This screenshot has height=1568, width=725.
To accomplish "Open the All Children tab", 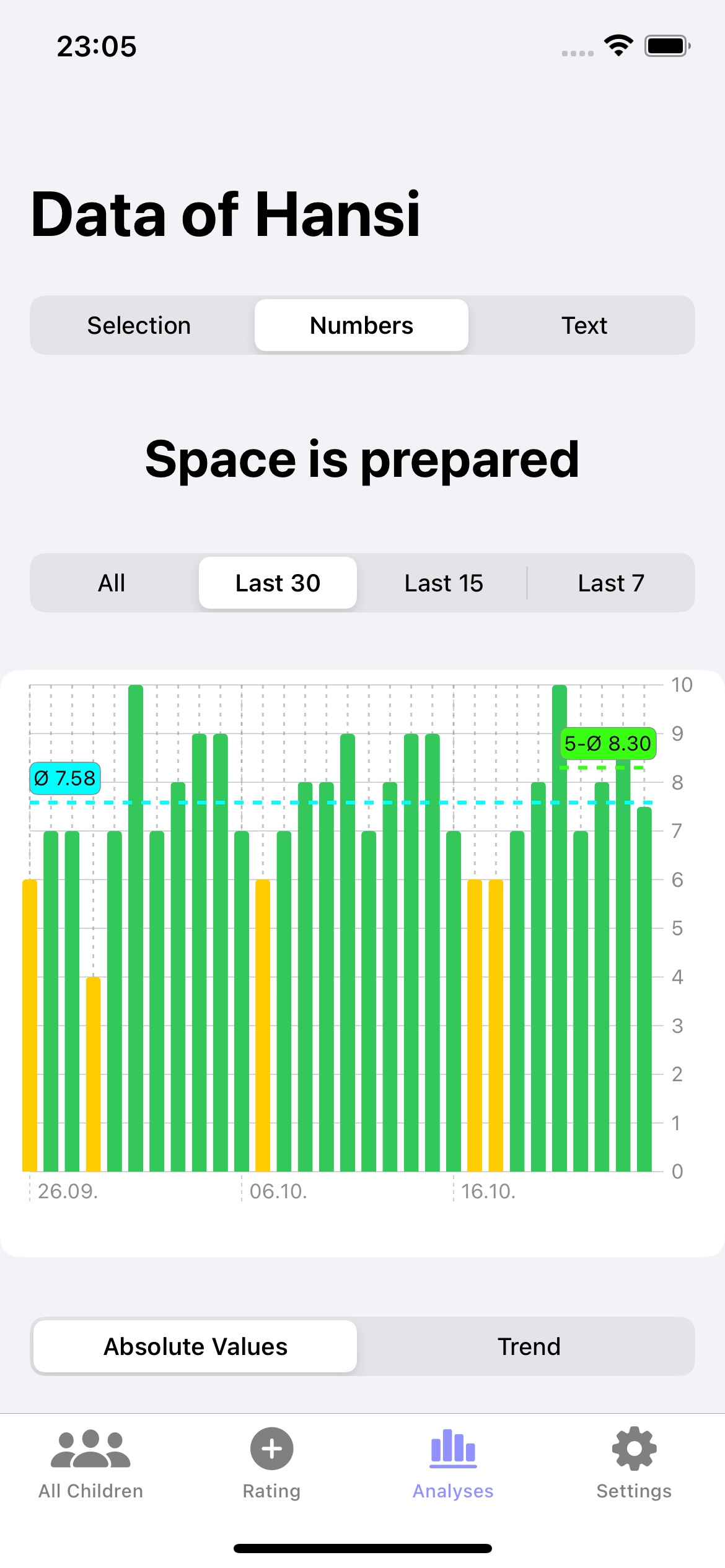I will (x=90, y=1464).
